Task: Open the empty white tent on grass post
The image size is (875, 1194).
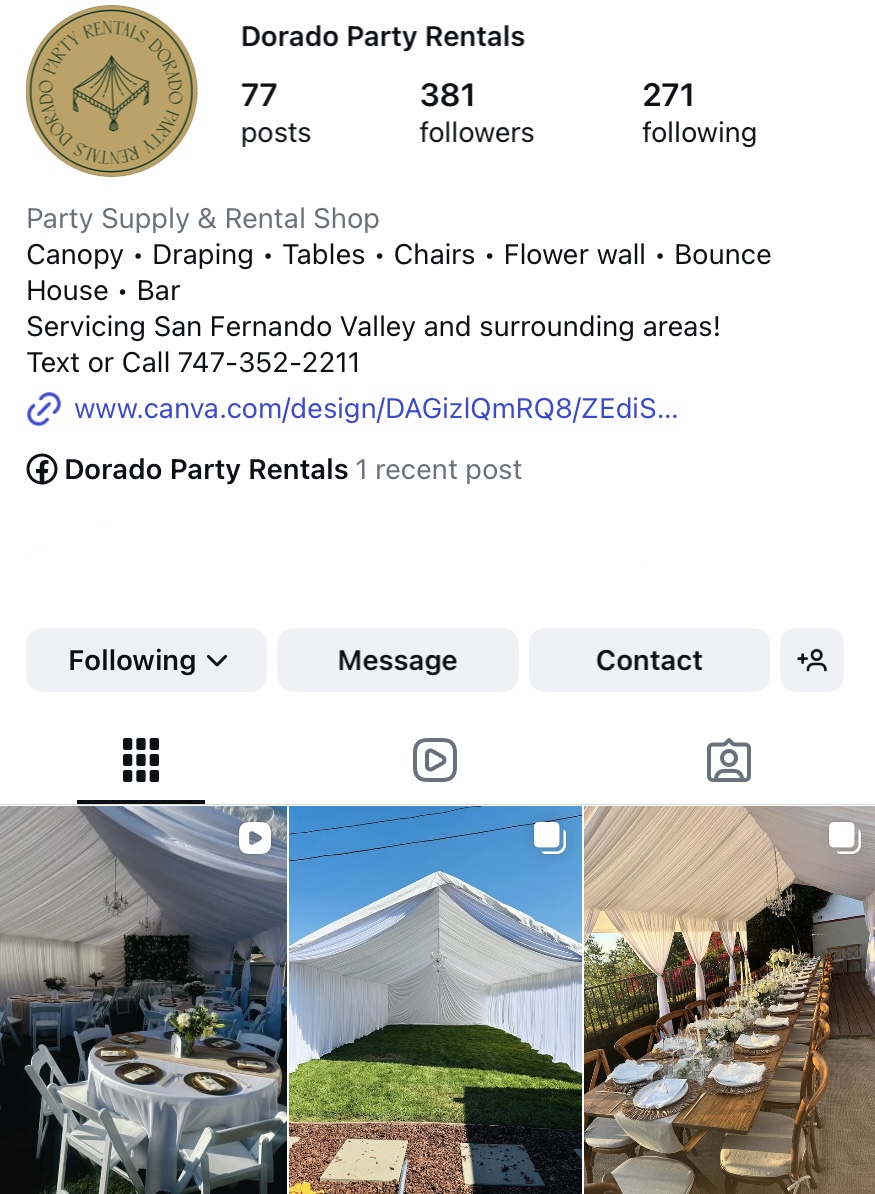Action: pos(435,1000)
